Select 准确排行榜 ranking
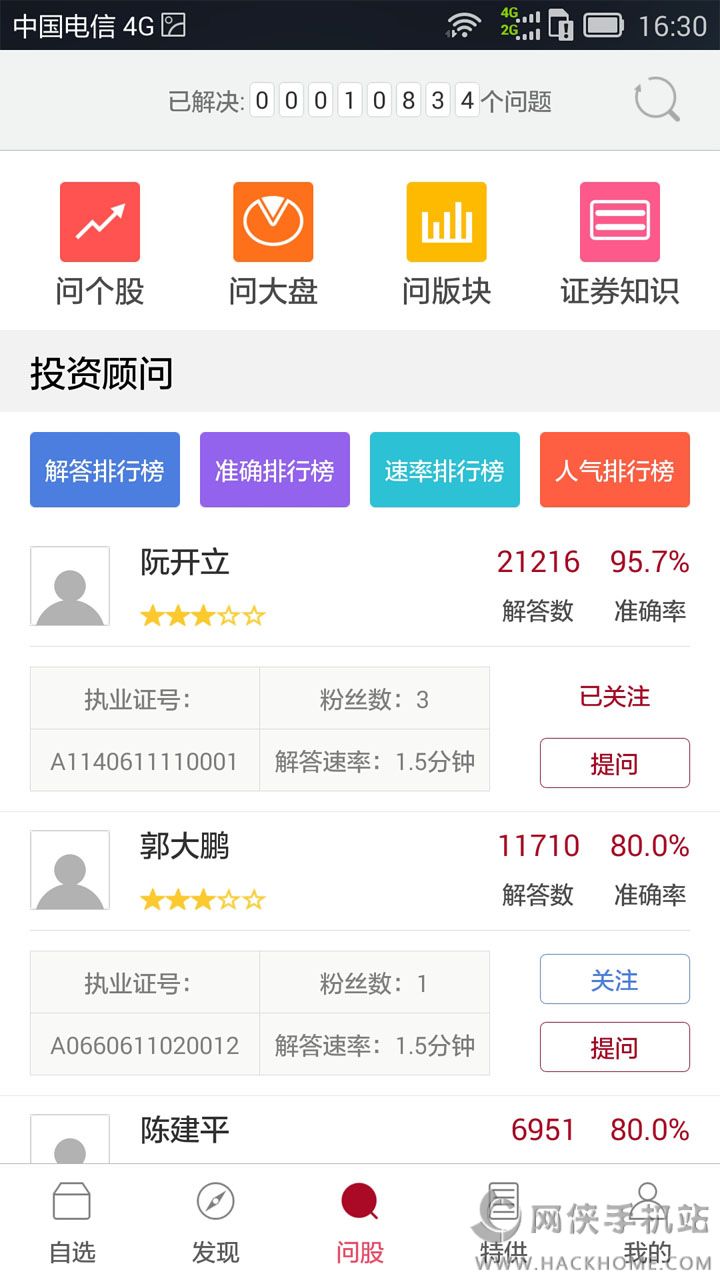This screenshot has height=1280, width=720. [275, 470]
